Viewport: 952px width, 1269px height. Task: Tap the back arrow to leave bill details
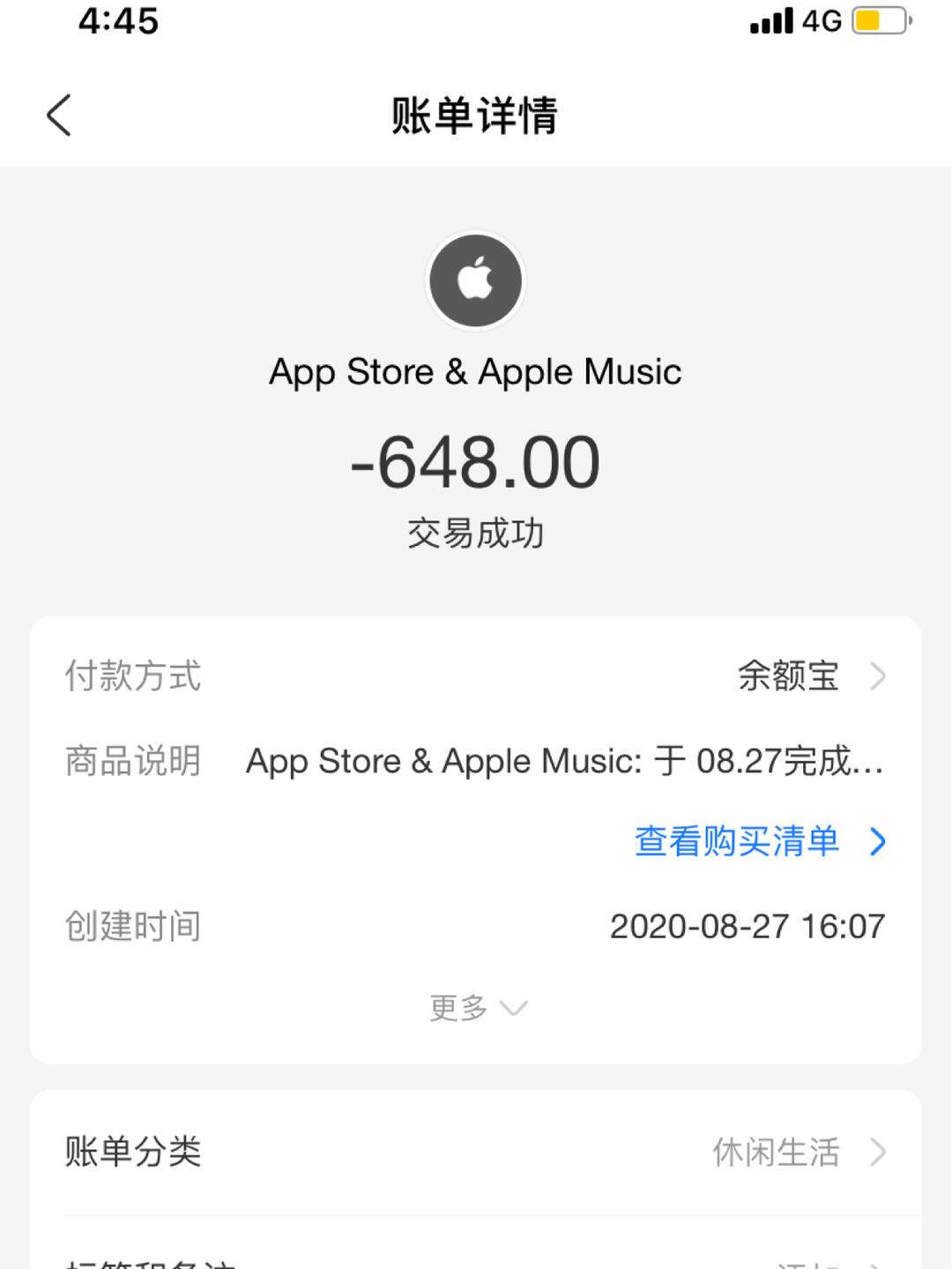(x=59, y=115)
